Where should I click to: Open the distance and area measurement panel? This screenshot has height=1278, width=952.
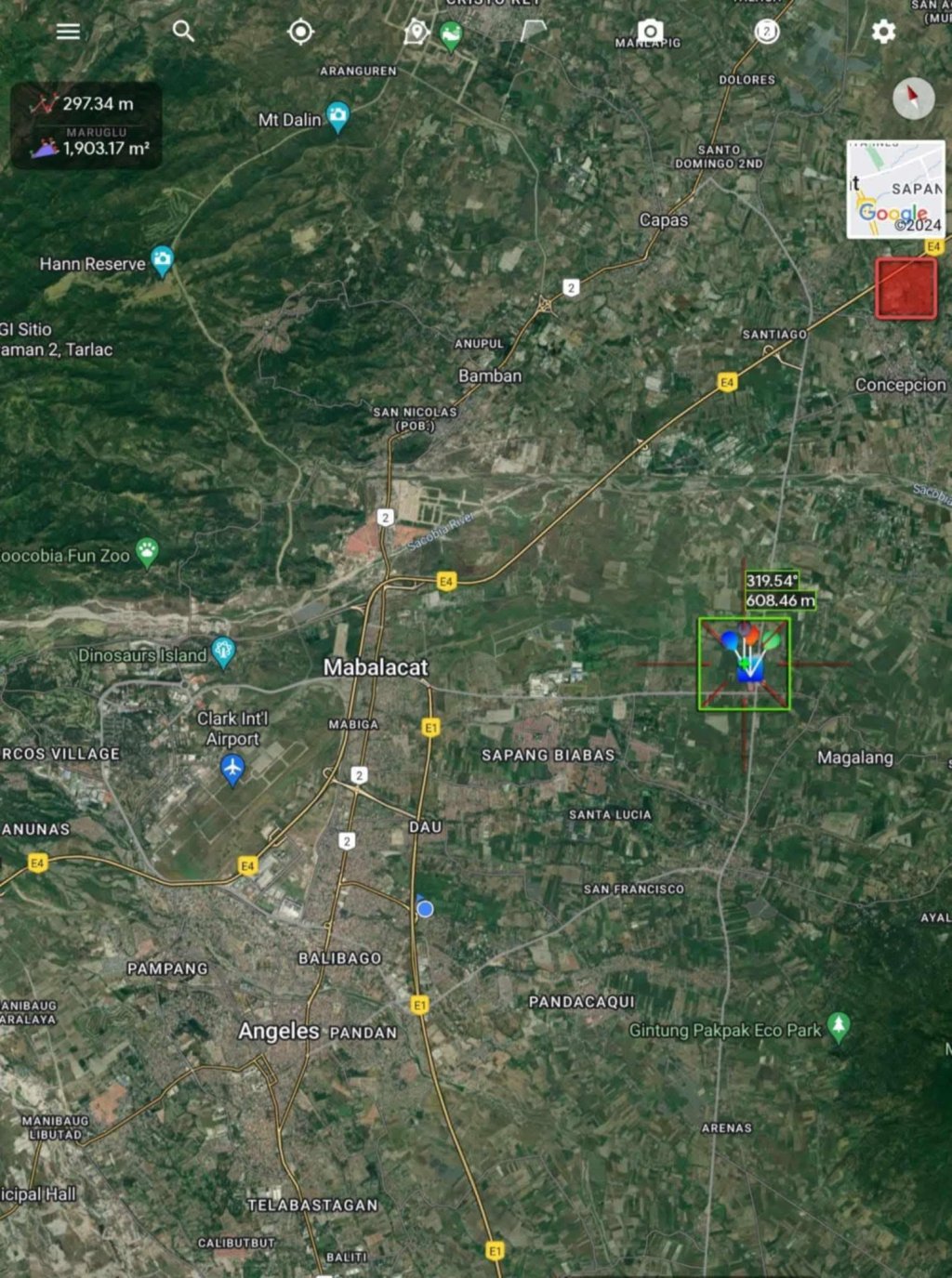tap(86, 125)
